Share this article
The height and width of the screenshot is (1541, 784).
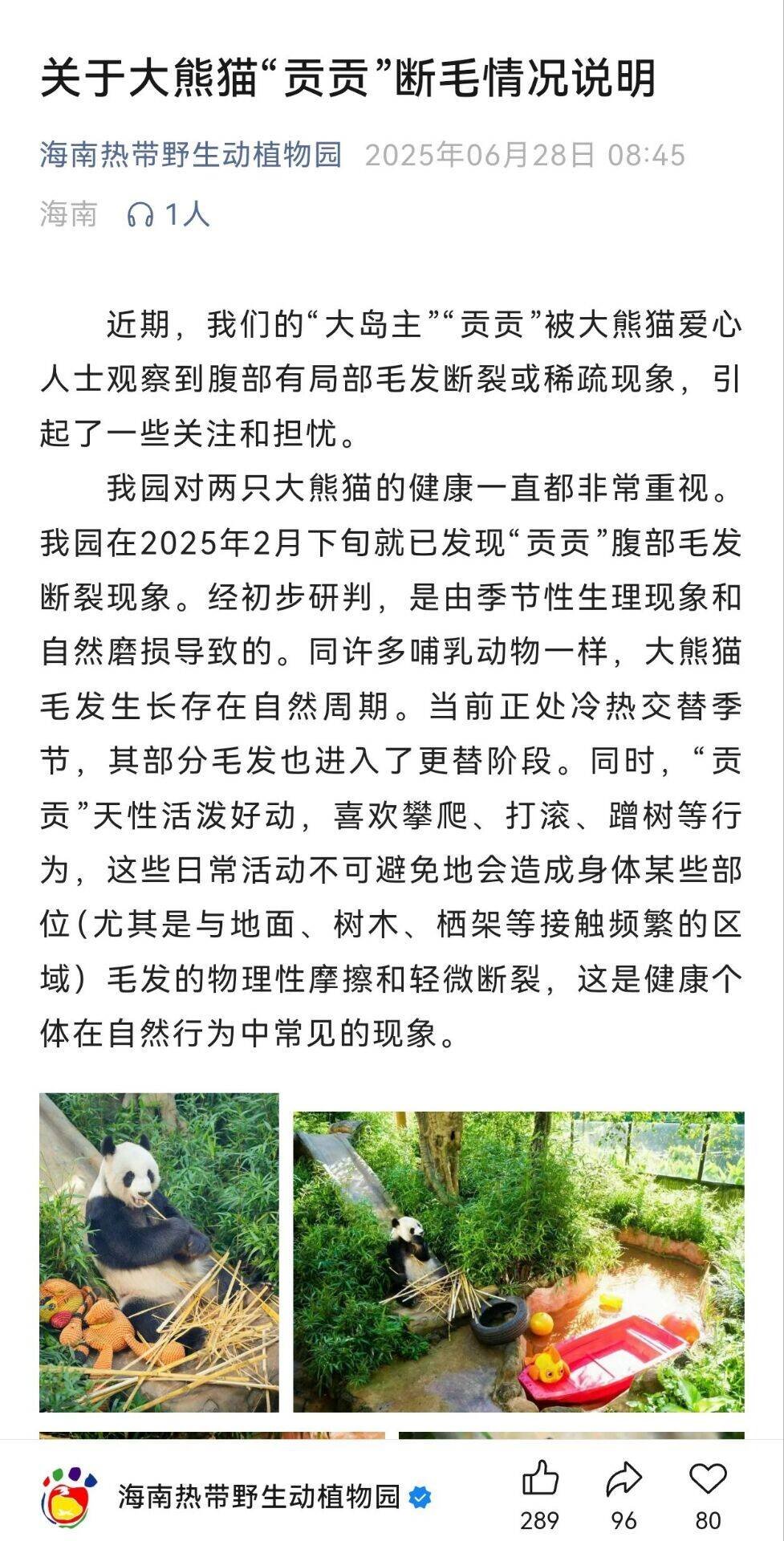pos(624,1478)
